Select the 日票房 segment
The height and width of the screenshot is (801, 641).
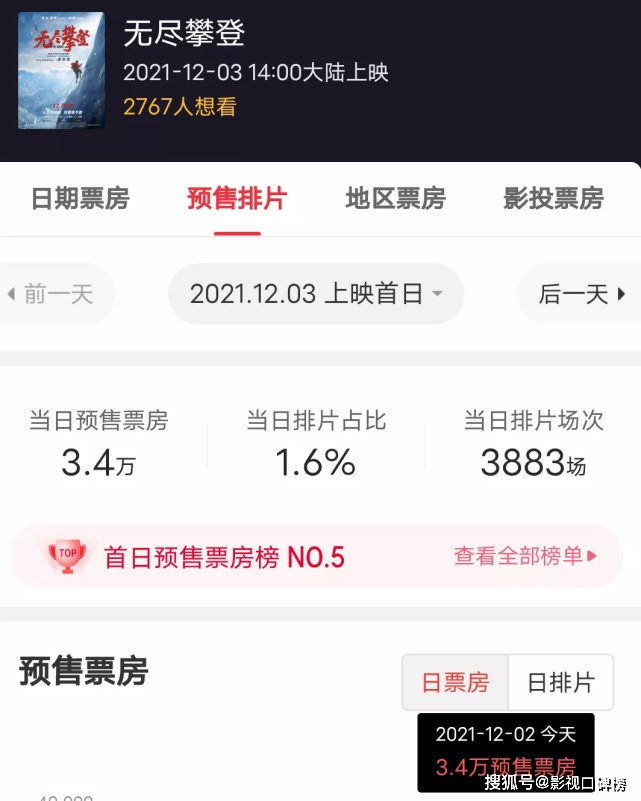[455, 683]
